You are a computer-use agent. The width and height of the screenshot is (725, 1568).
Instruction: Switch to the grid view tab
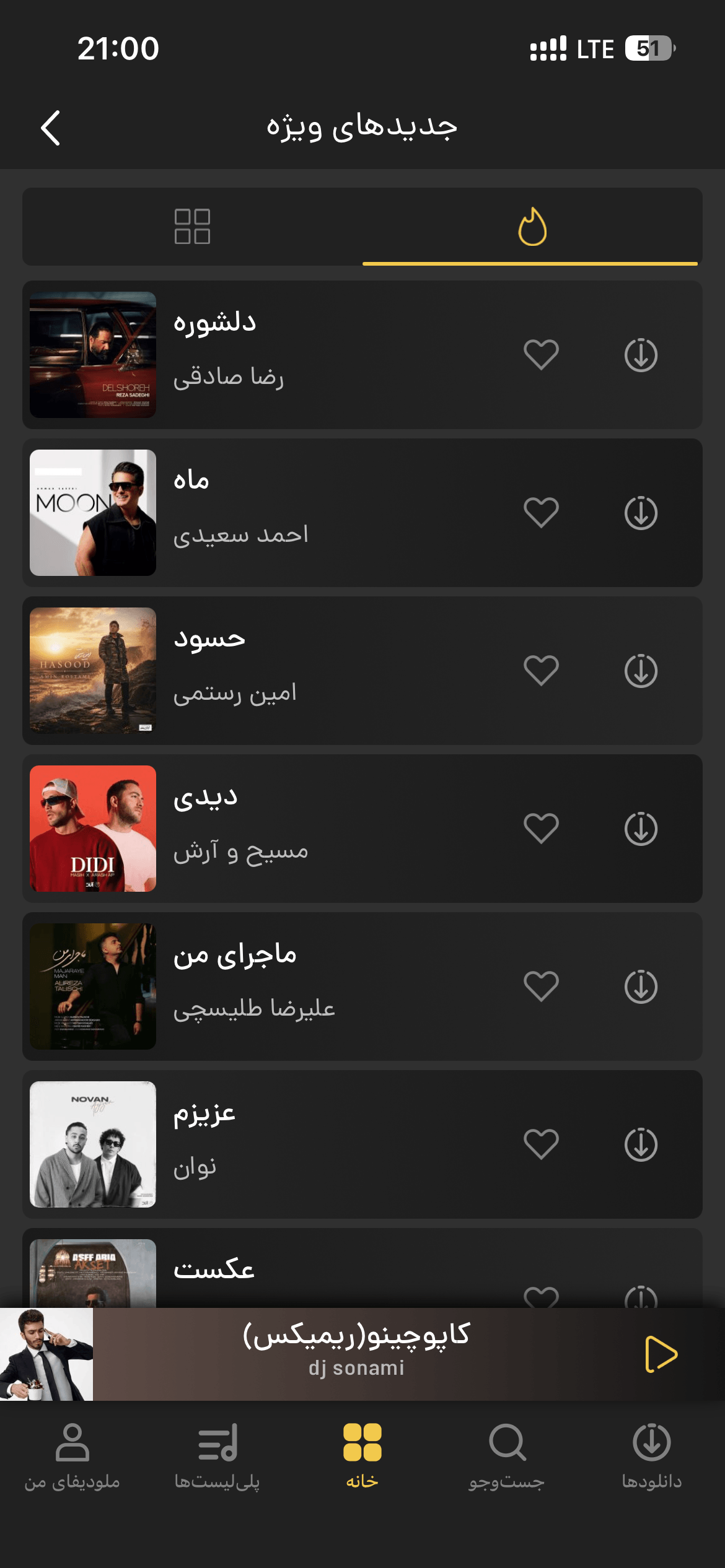coord(192,227)
